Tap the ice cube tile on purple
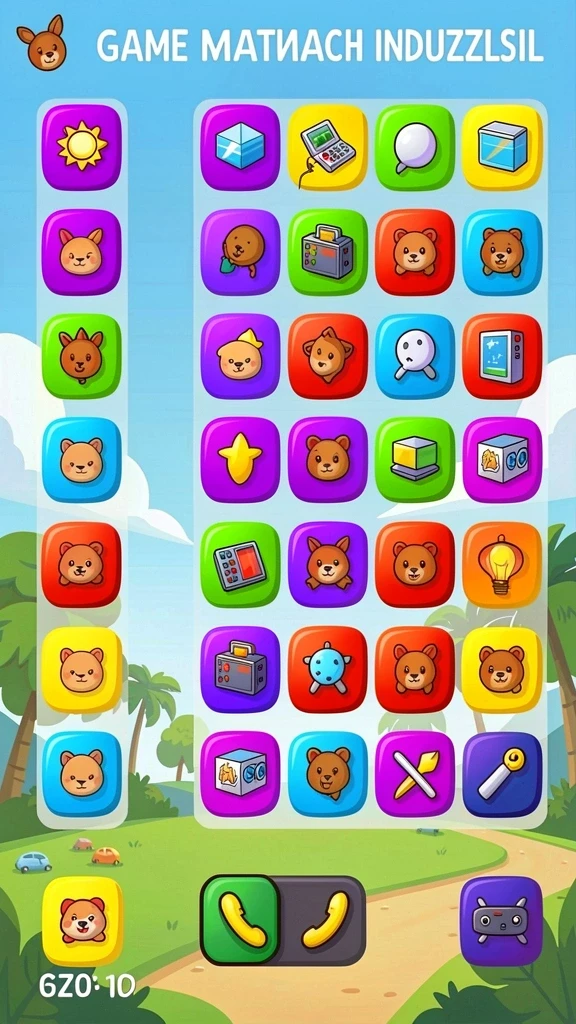Image resolution: width=576 pixels, height=1024 pixels. pyautogui.click(x=240, y=147)
